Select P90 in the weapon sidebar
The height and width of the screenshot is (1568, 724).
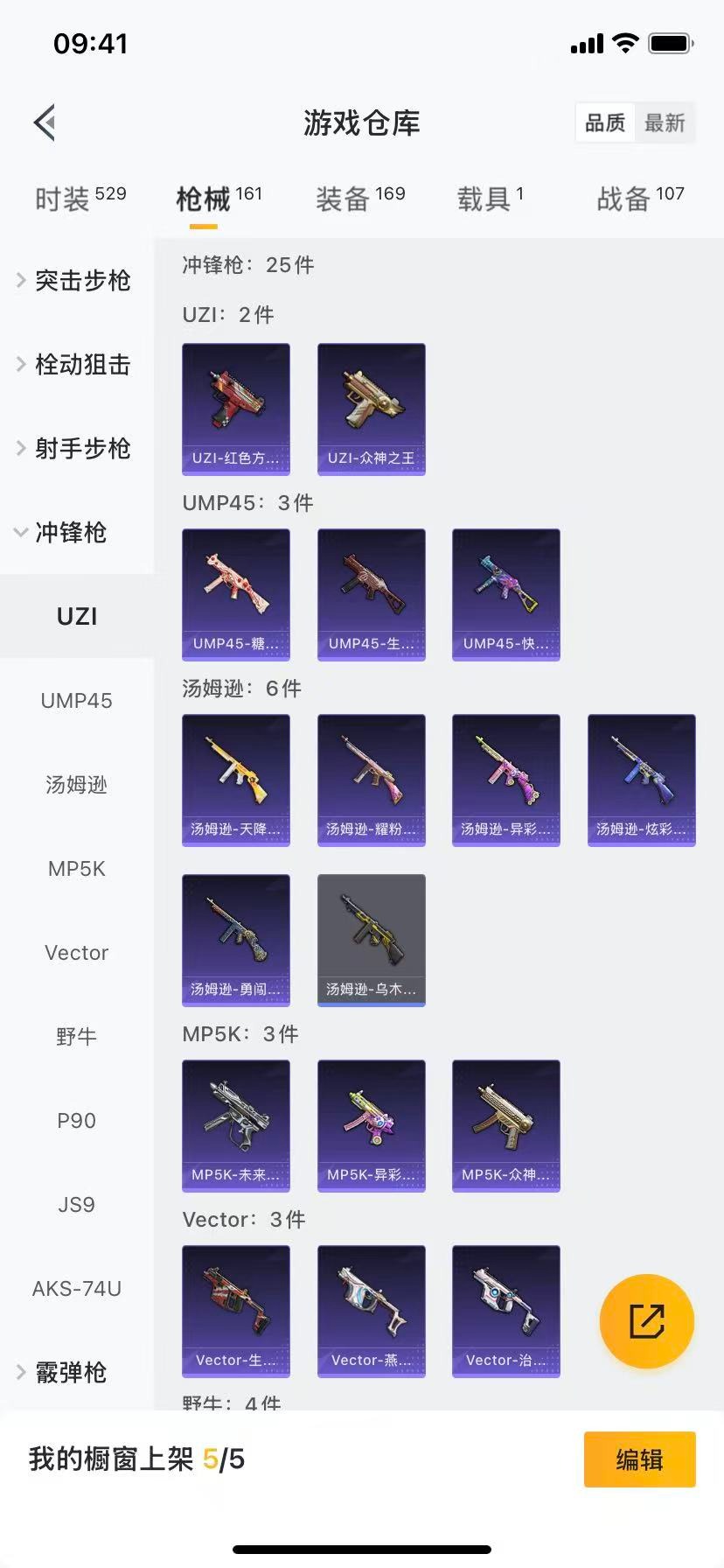[x=76, y=1120]
